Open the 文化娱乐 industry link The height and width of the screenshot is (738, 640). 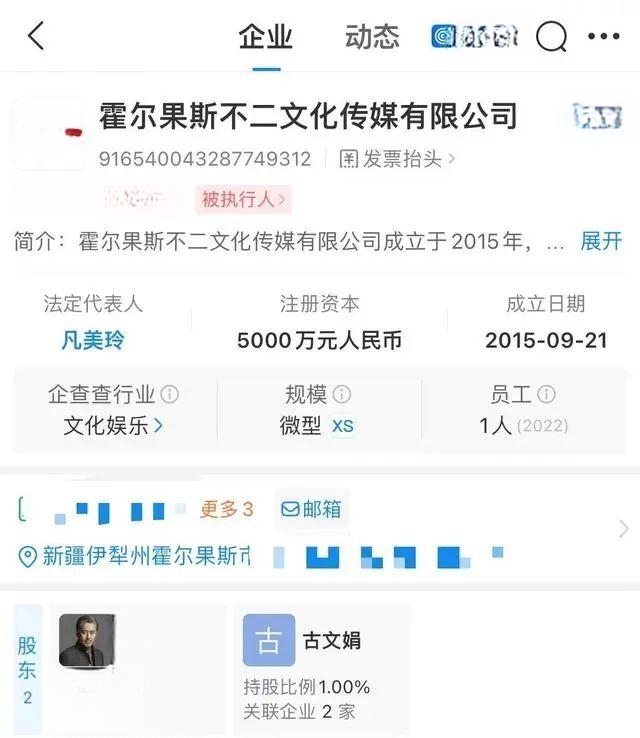(113, 425)
